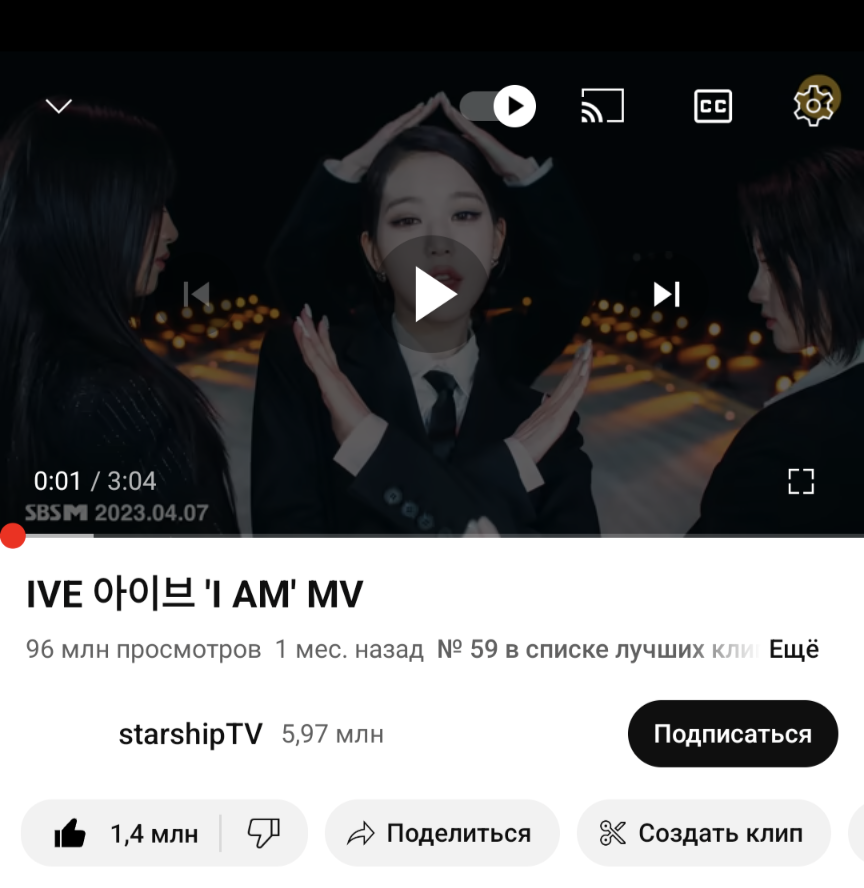This screenshot has width=864, height=888.
Task: Subscribe with the Подписаться button
Action: (732, 734)
